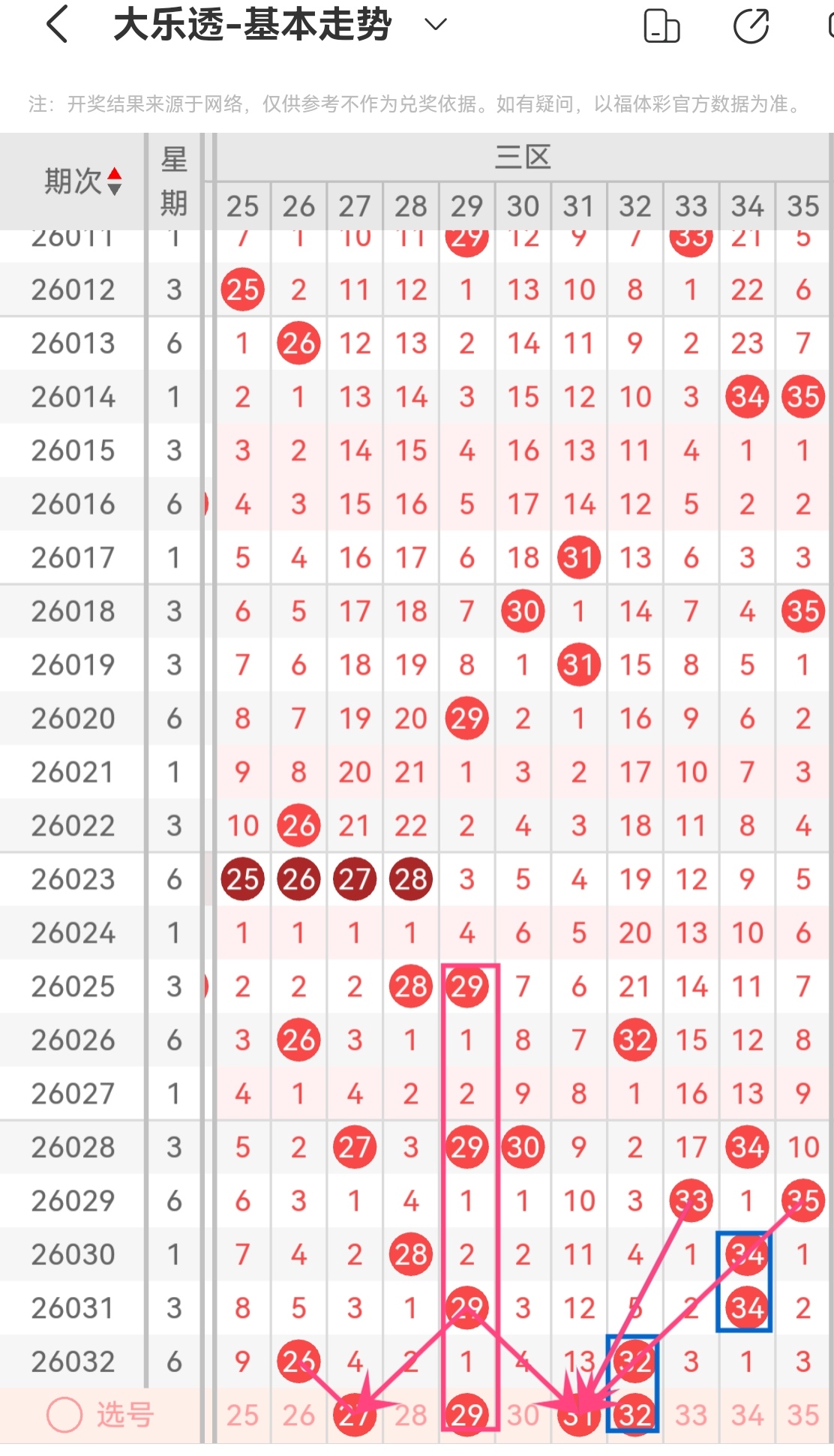Deselect number 27 in the 选号 row
The height and width of the screenshot is (1456, 834).
(x=355, y=1415)
